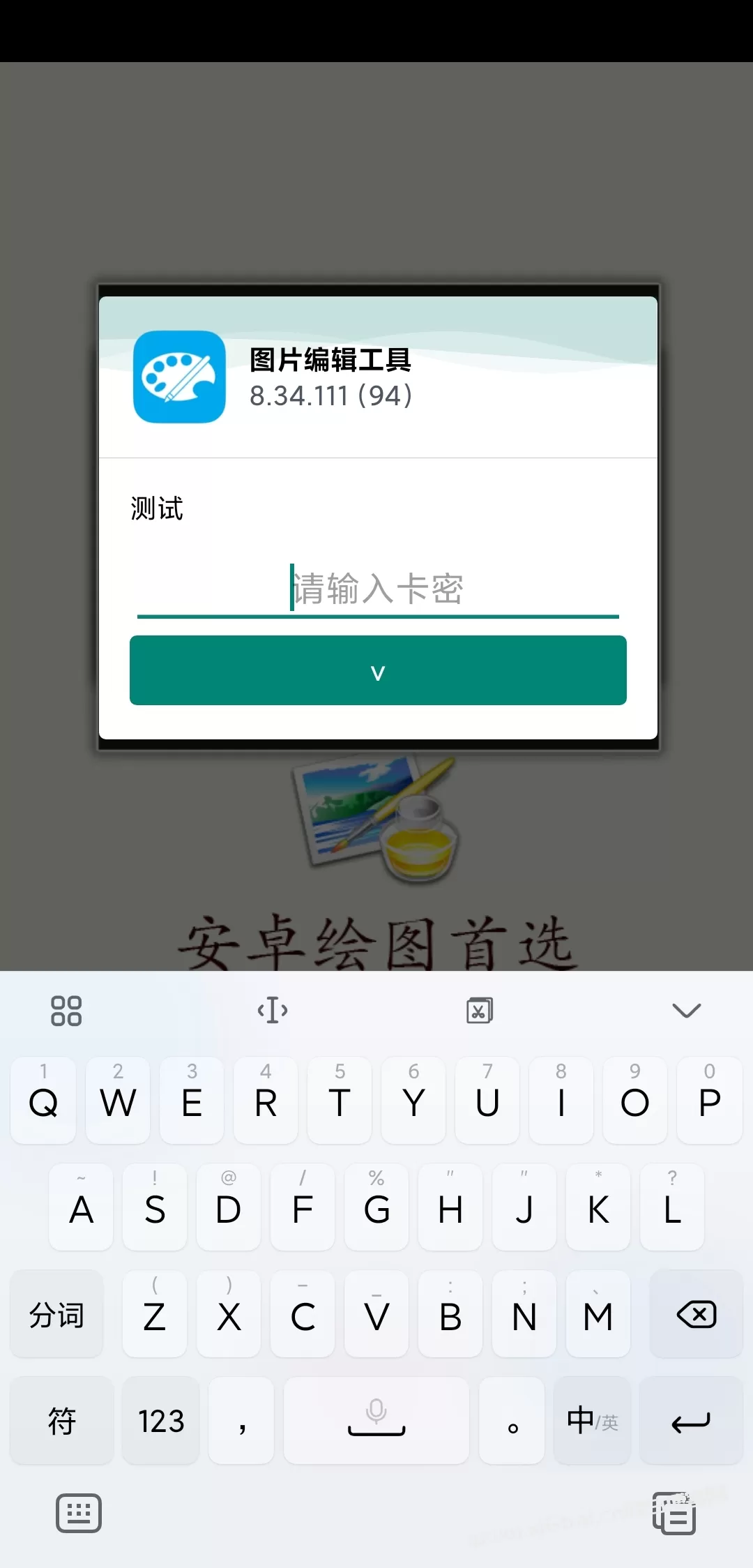
Task: Open the clipboard icon at bottom right
Action: [x=674, y=1514]
